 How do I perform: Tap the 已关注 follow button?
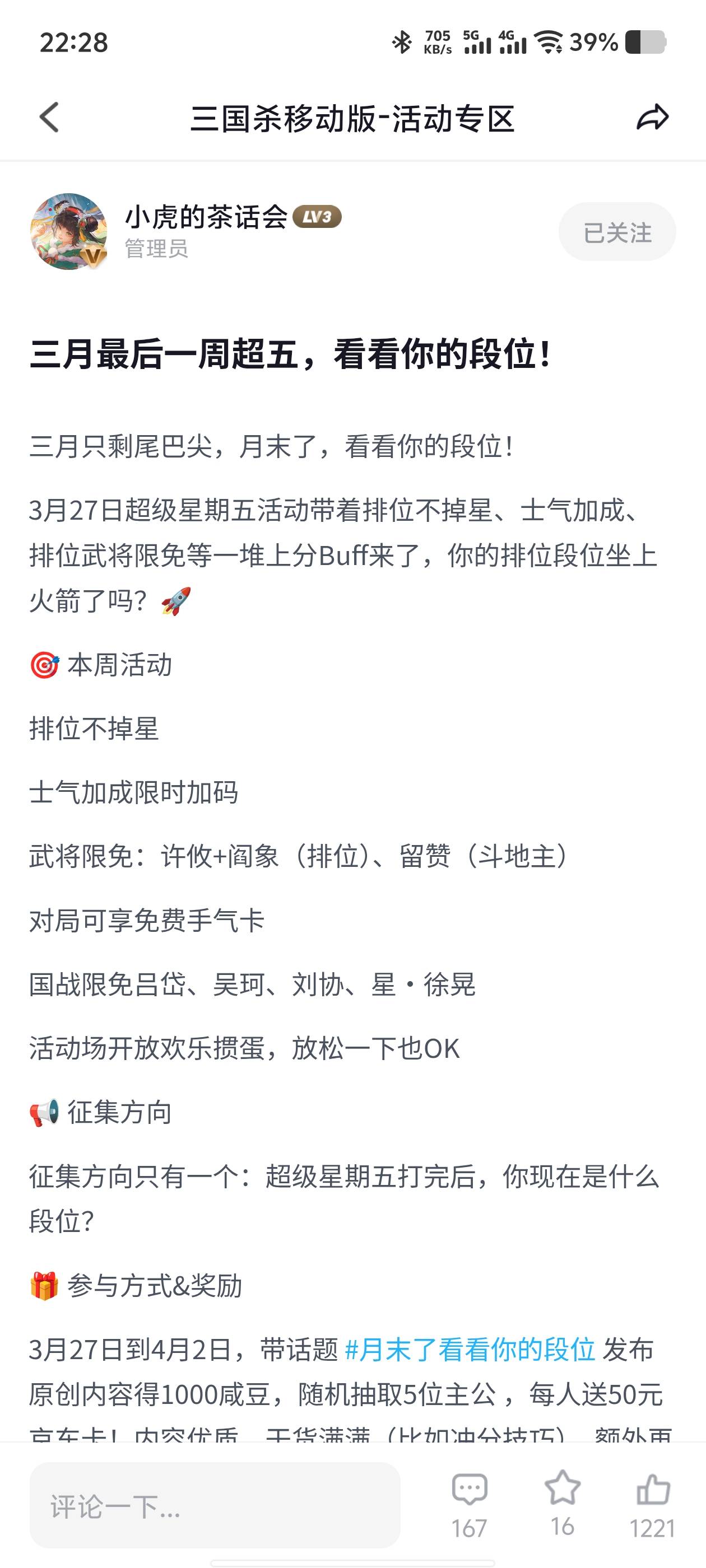(x=616, y=232)
